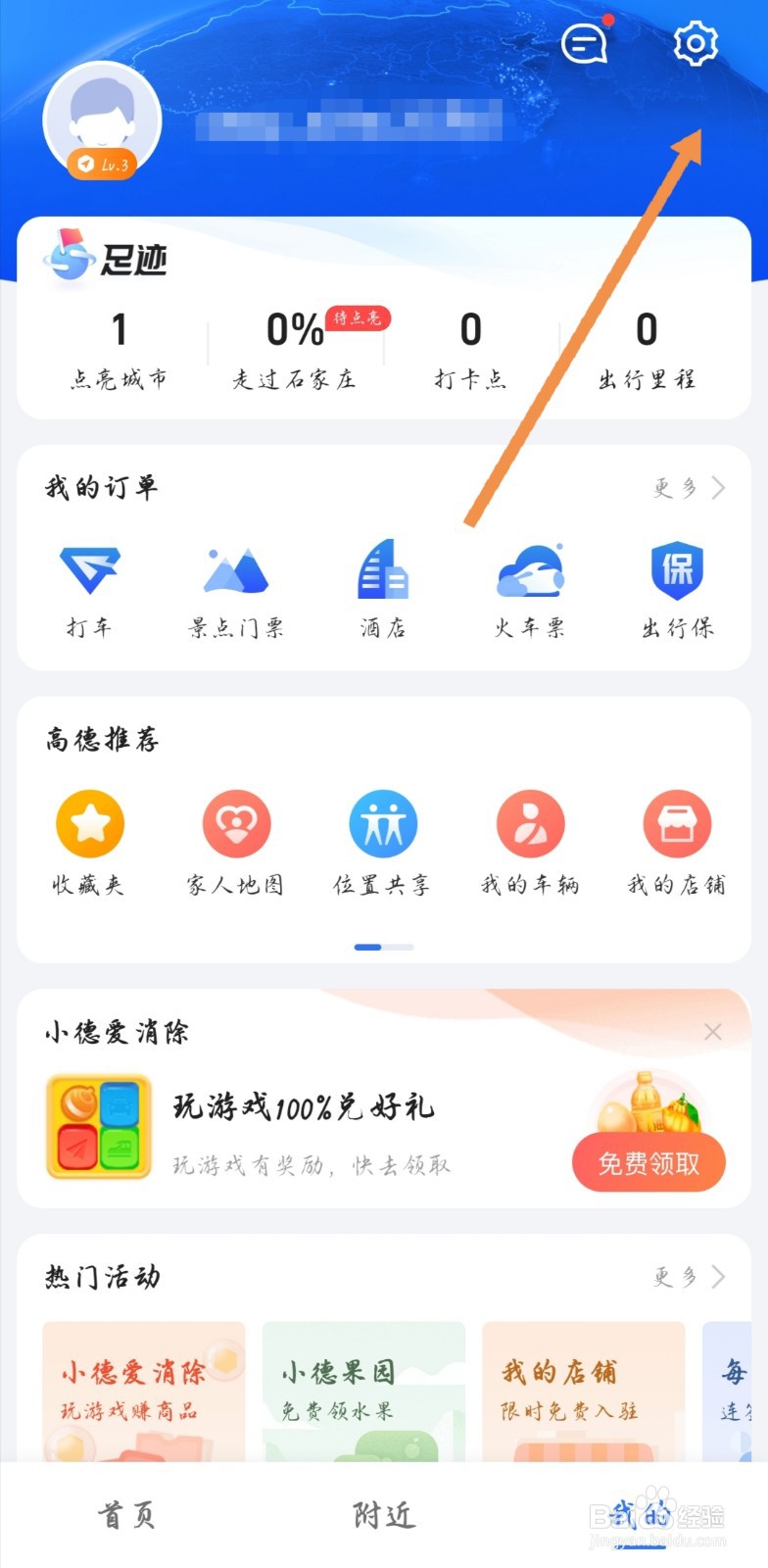The image size is (768, 1568).
Task: Dismiss the 小德爱消除 promo card
Action: tap(712, 1032)
